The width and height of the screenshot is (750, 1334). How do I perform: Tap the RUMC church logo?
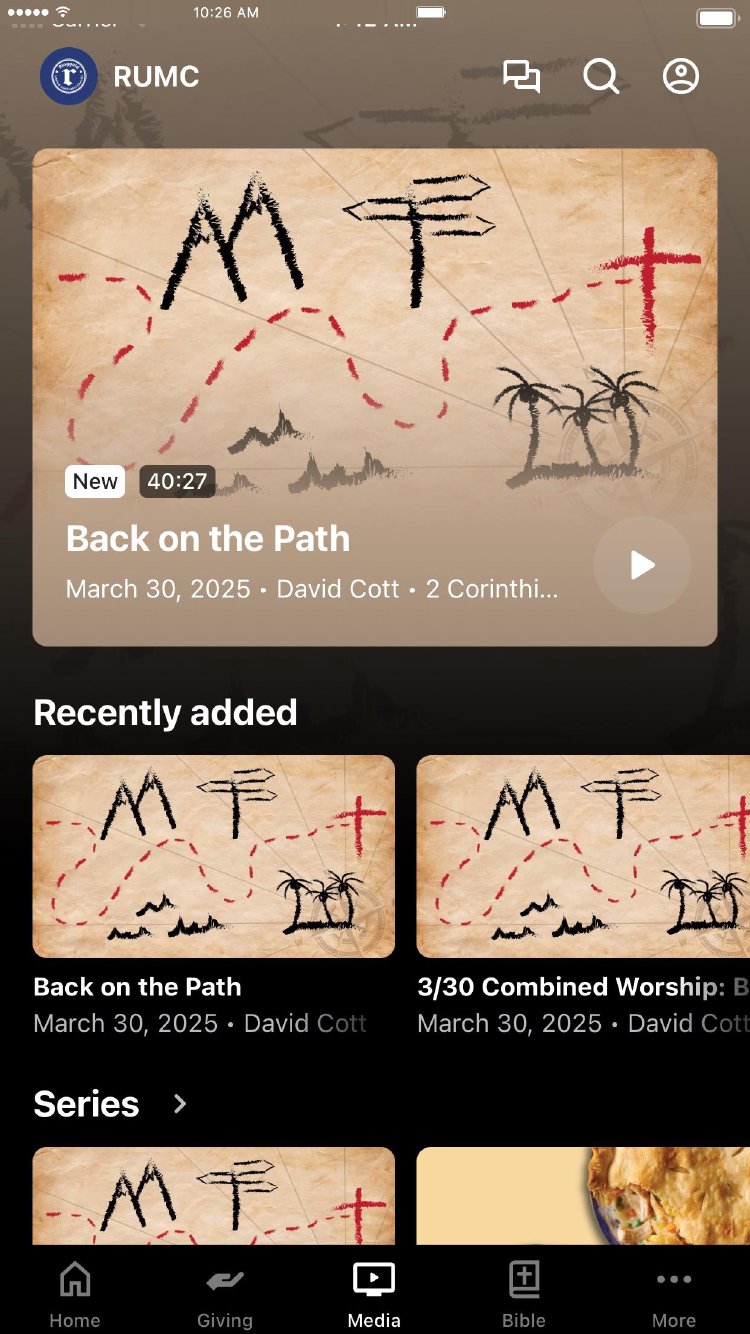[x=68, y=77]
